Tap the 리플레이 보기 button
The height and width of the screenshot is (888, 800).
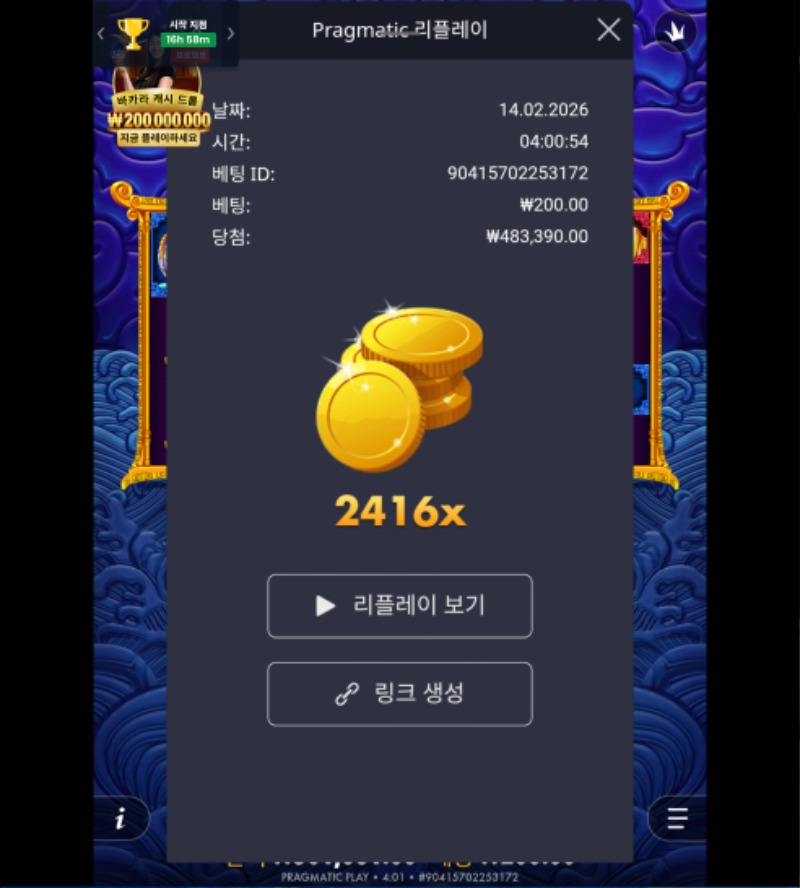[x=399, y=606]
